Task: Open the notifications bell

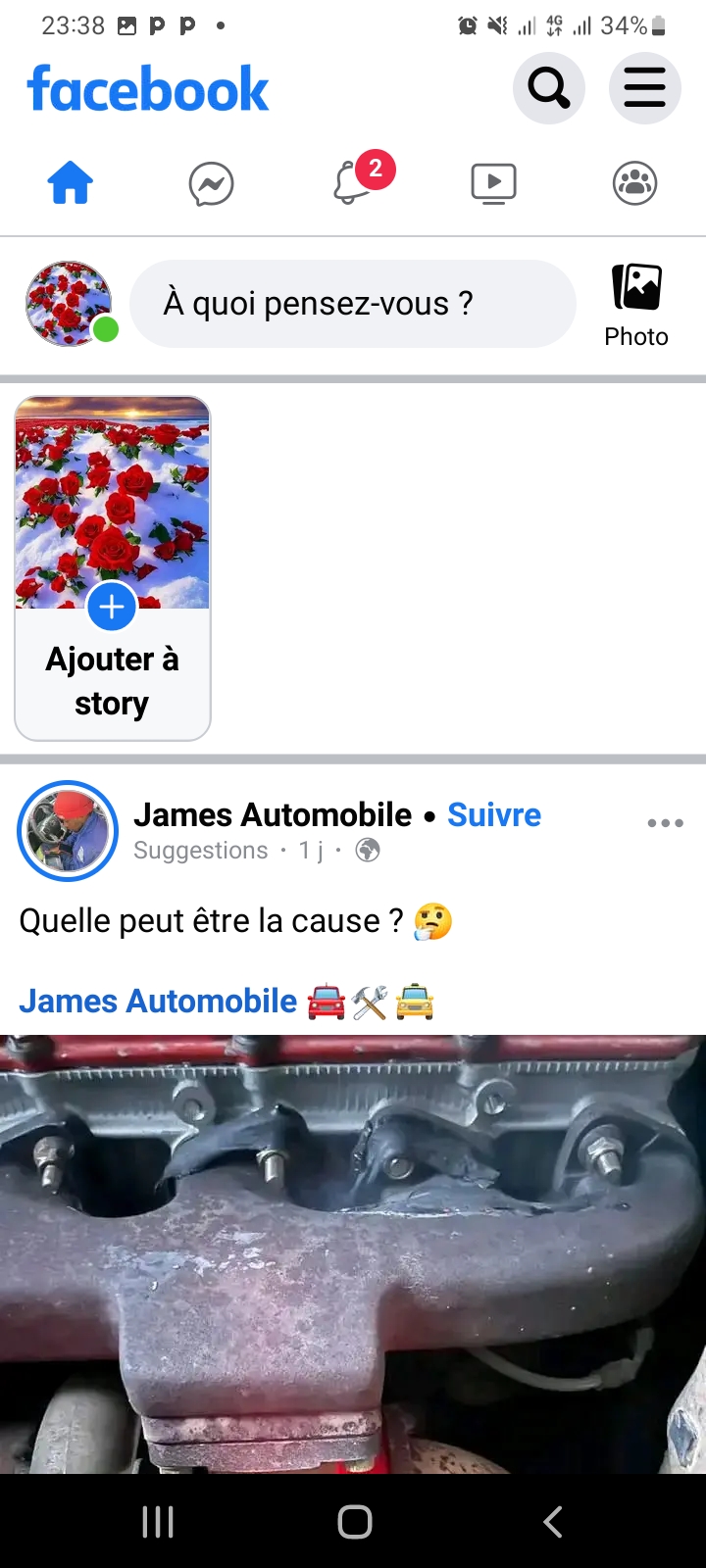Action: [354, 183]
